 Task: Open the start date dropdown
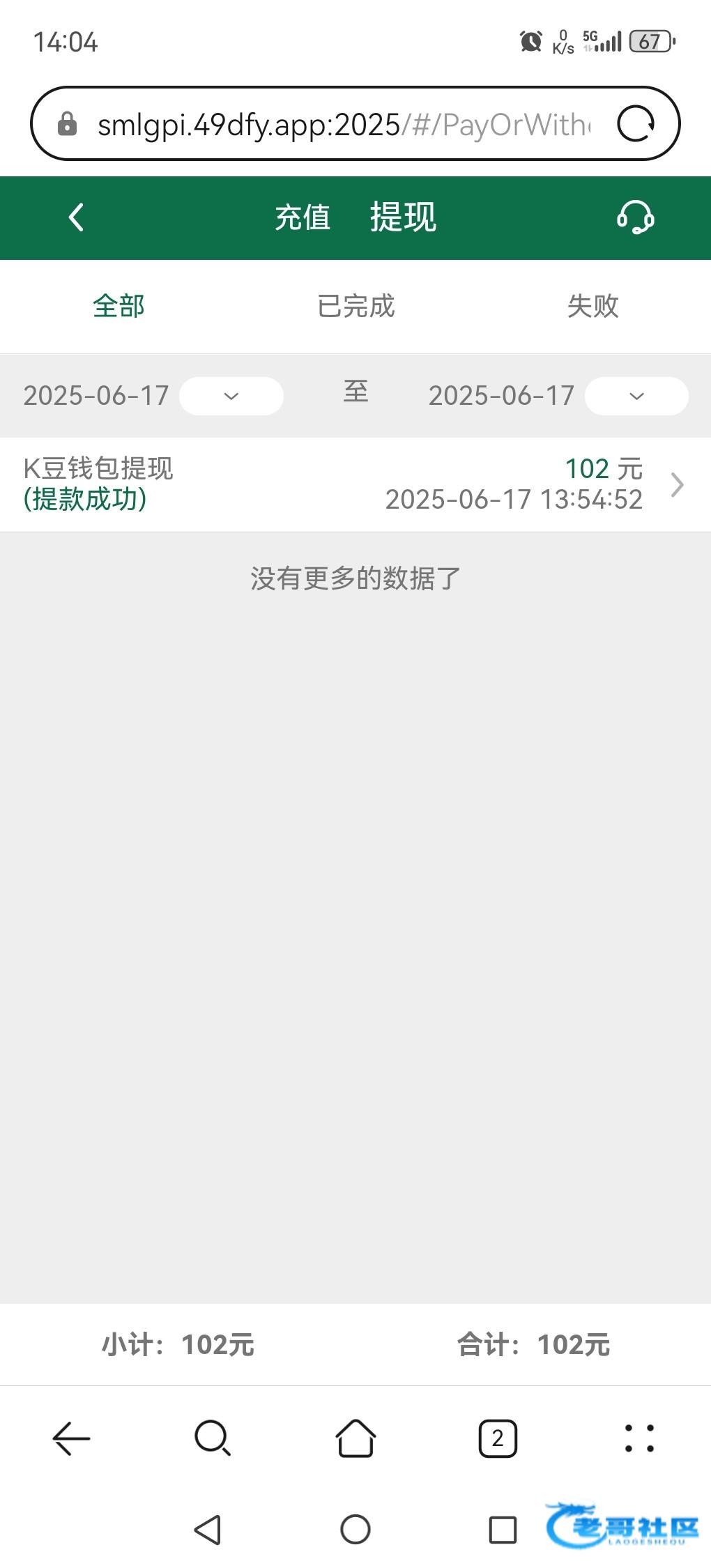[231, 396]
